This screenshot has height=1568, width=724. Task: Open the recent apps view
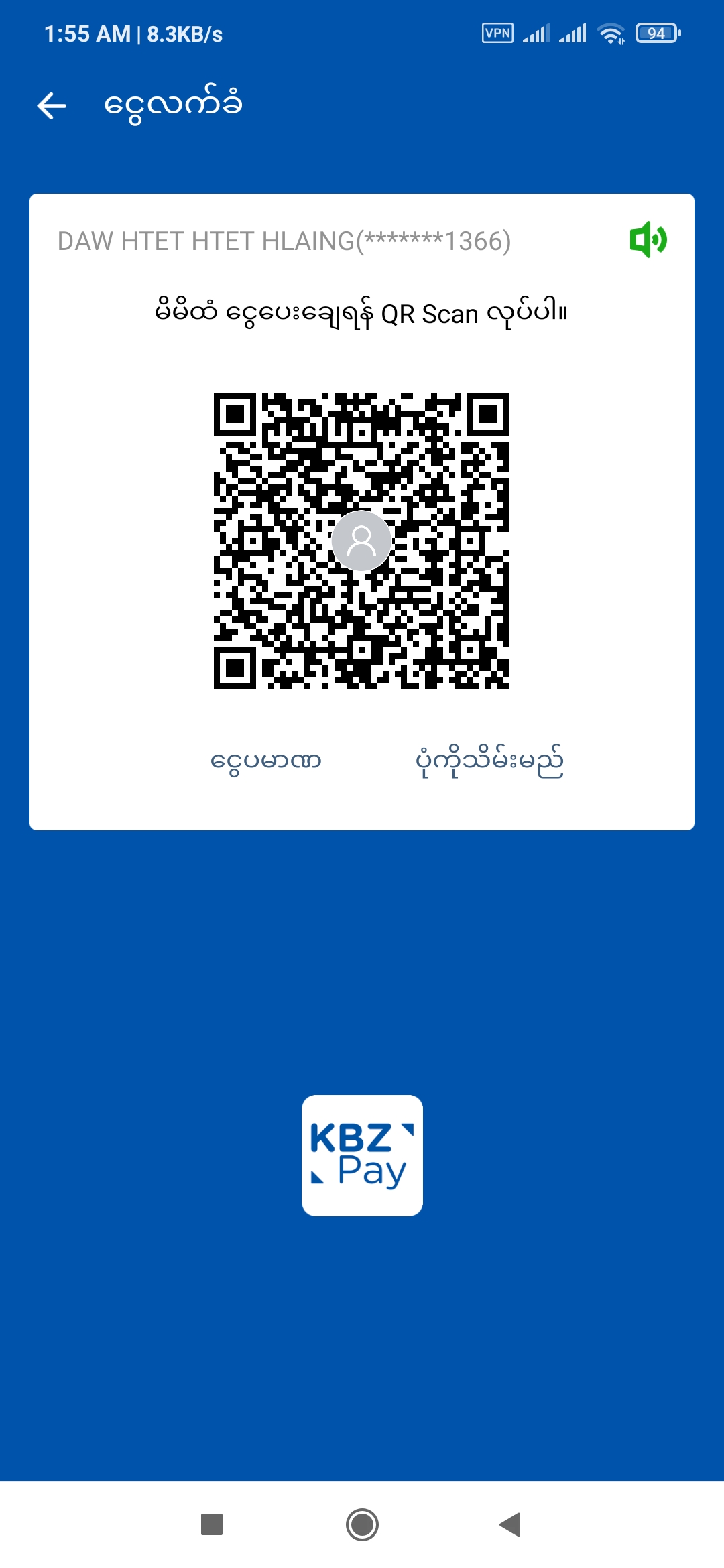click(x=212, y=1524)
